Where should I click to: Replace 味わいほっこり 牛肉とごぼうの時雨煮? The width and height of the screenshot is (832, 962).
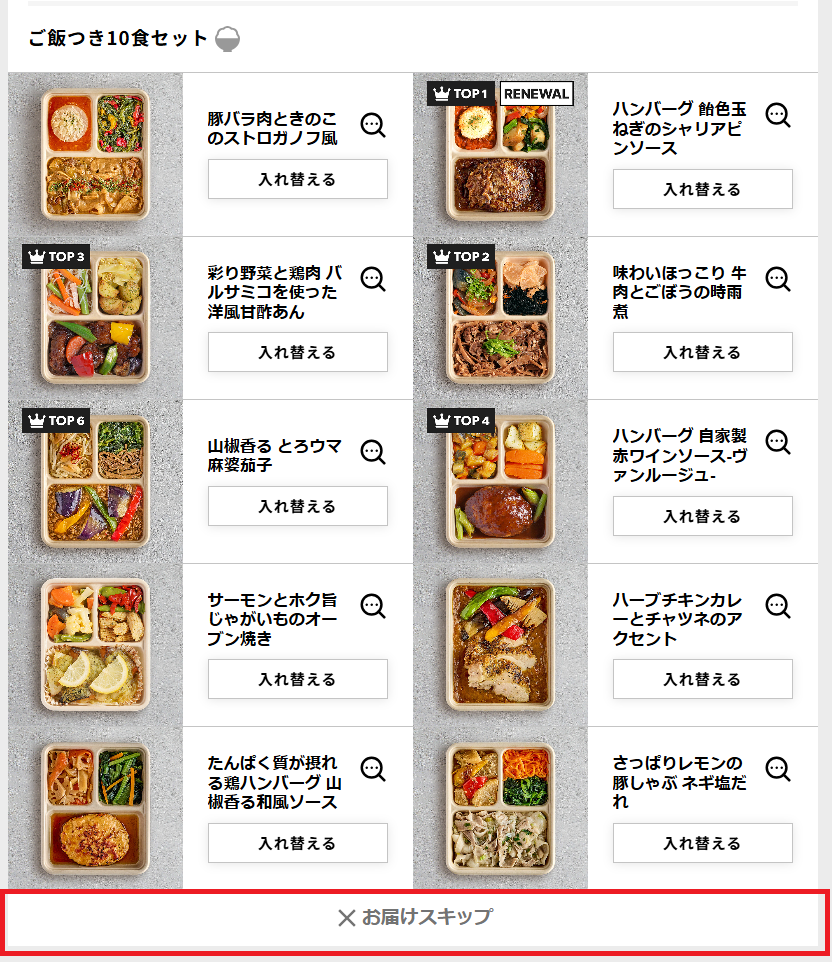[702, 352]
